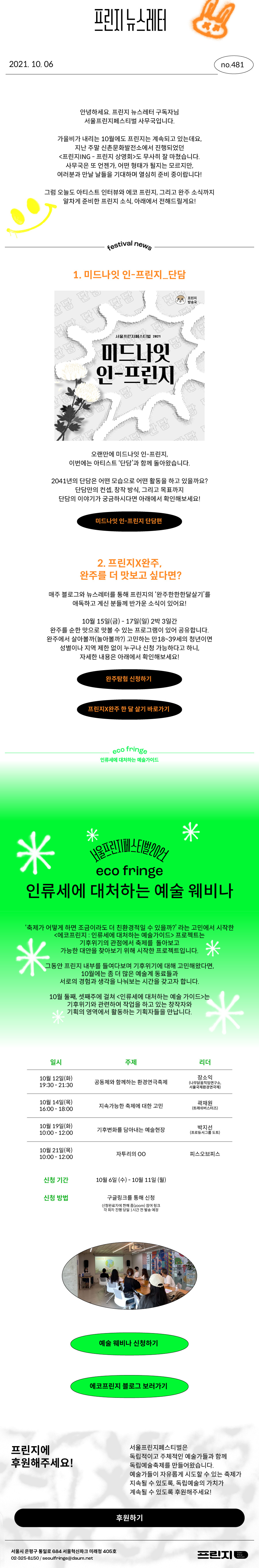Tap 완주탐험 신청하기 to apply
259x1568 pixels.
click(129, 679)
